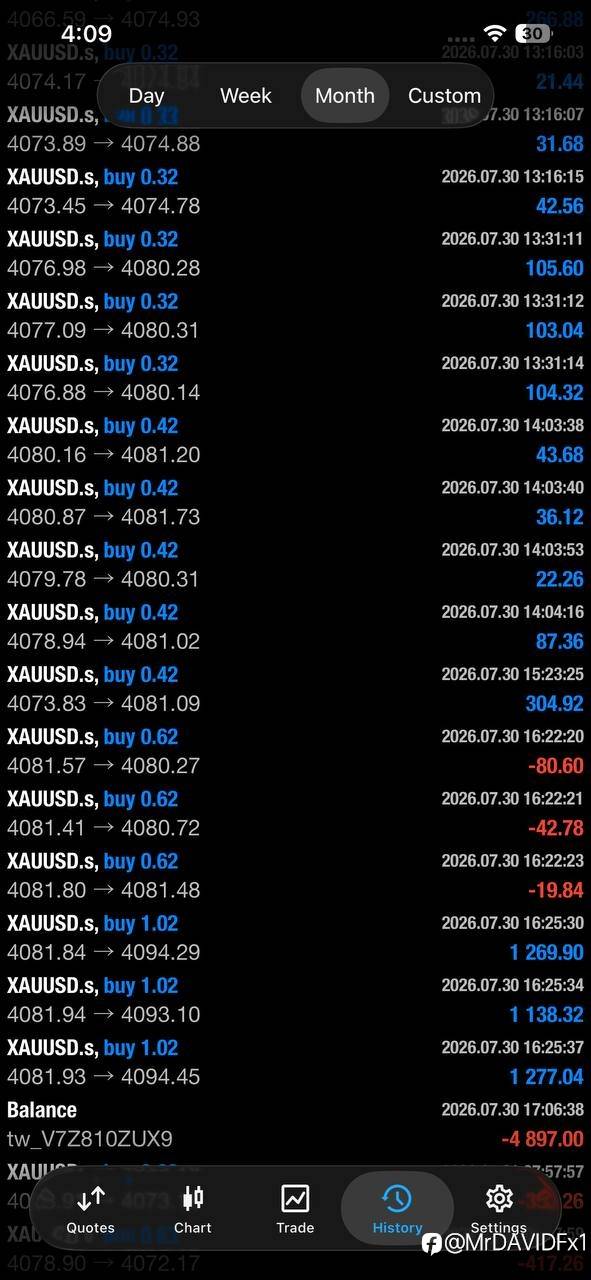
Task: Open the Chart tab
Action: [193, 1209]
